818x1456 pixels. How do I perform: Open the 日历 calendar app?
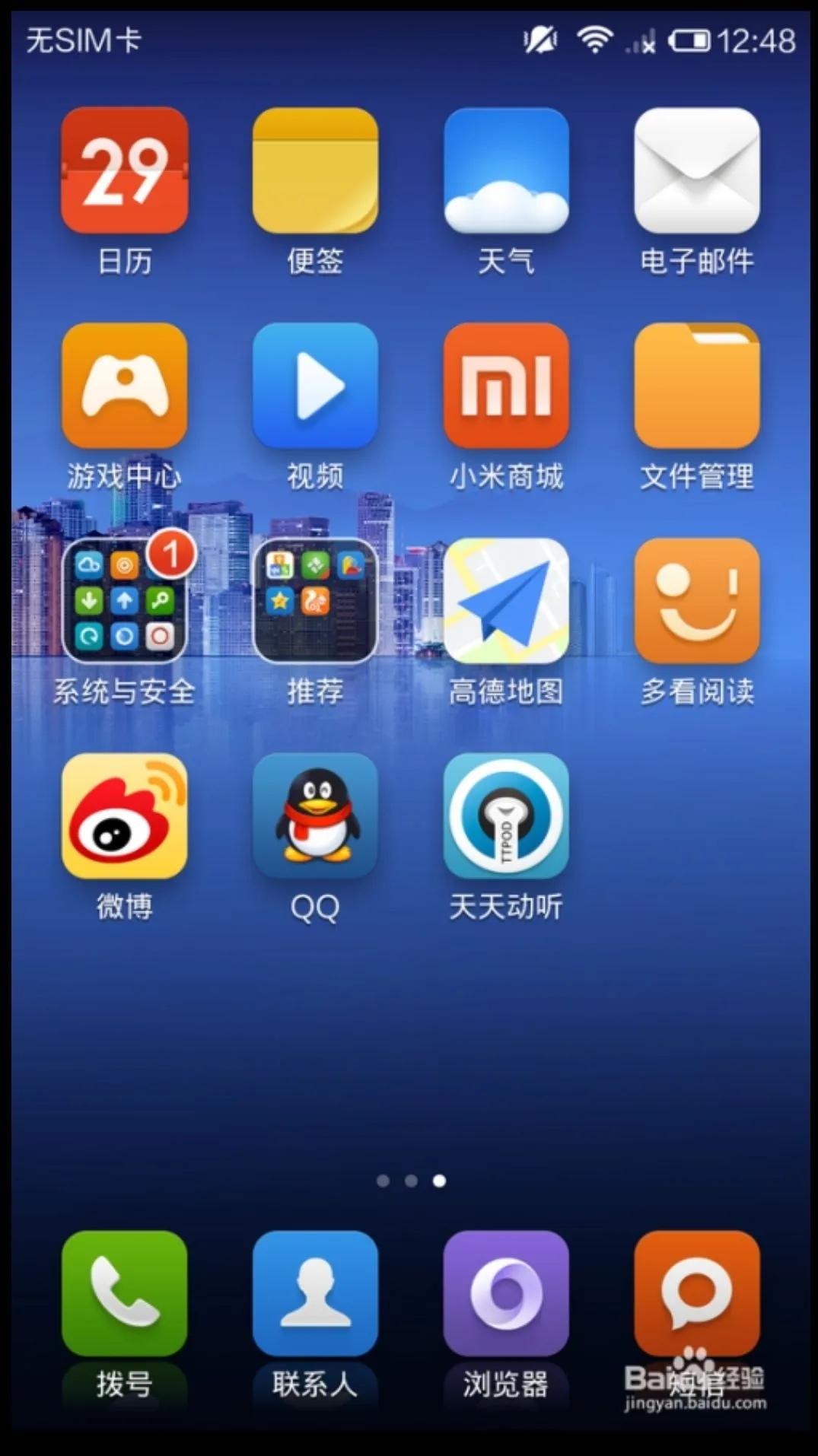click(124, 170)
